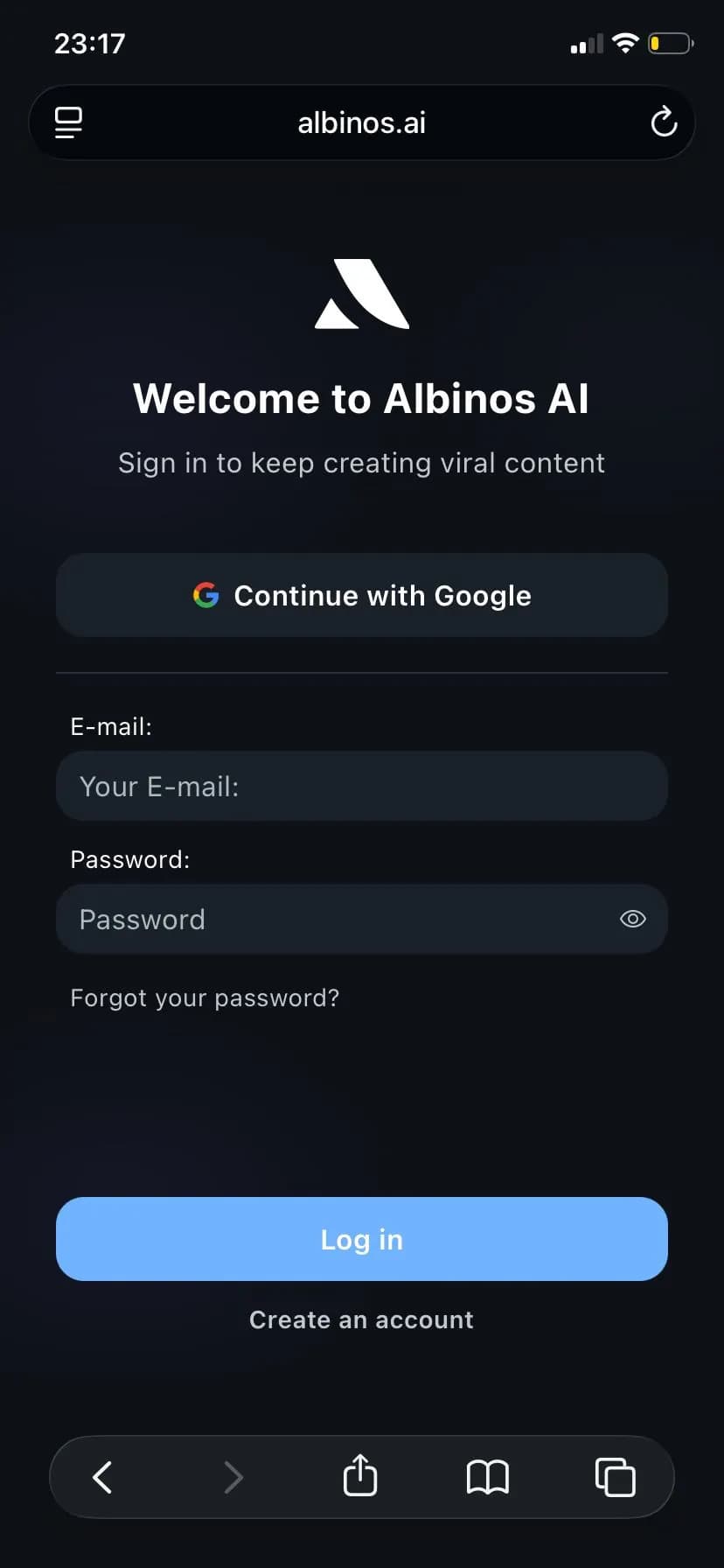The height and width of the screenshot is (1568, 724).
Task: View open browser tabs
Action: click(x=615, y=1477)
